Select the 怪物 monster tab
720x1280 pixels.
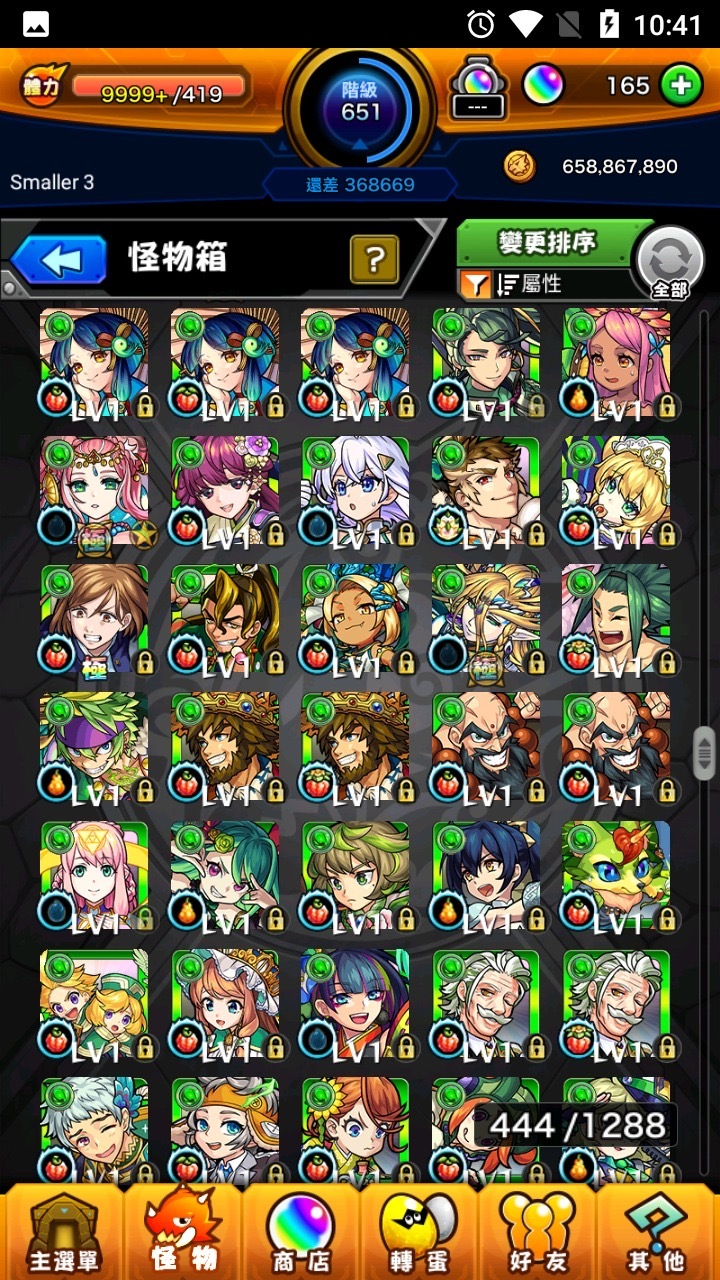coord(181,1233)
